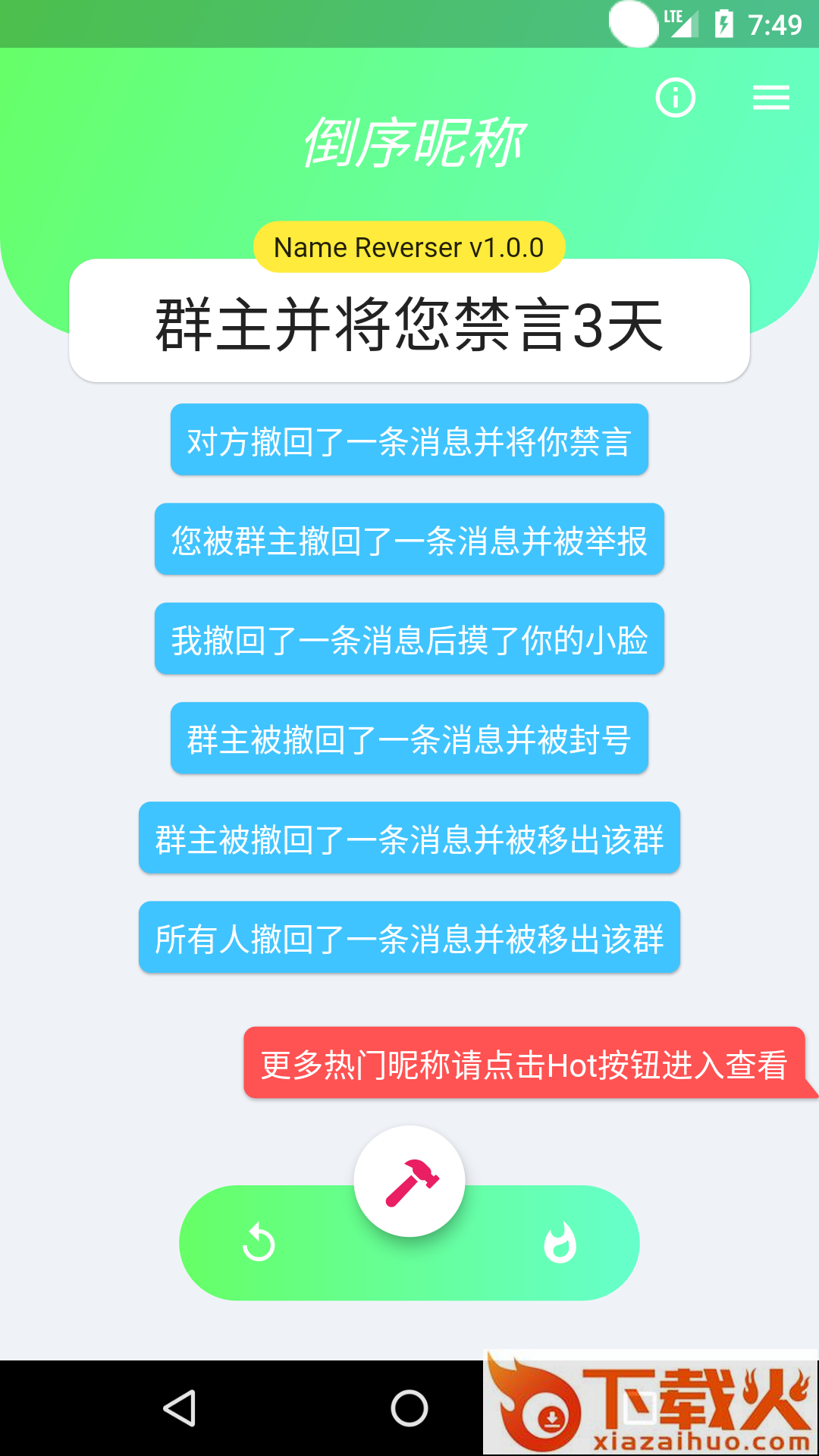
Task: Pick nickname 我撤回了一条消息后摸了你的小脸
Action: [x=409, y=639]
